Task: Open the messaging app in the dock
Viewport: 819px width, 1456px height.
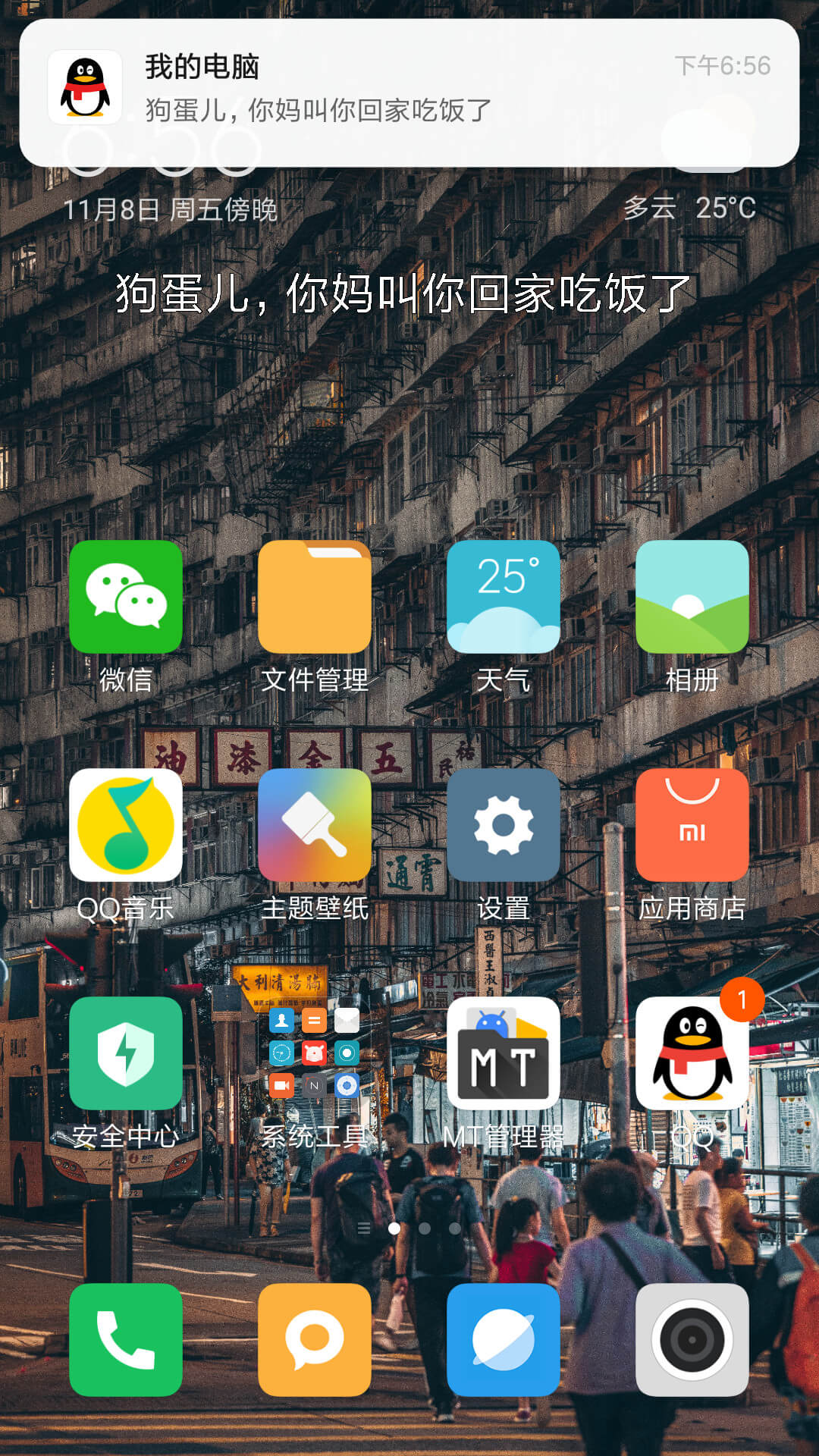Action: (315, 1340)
